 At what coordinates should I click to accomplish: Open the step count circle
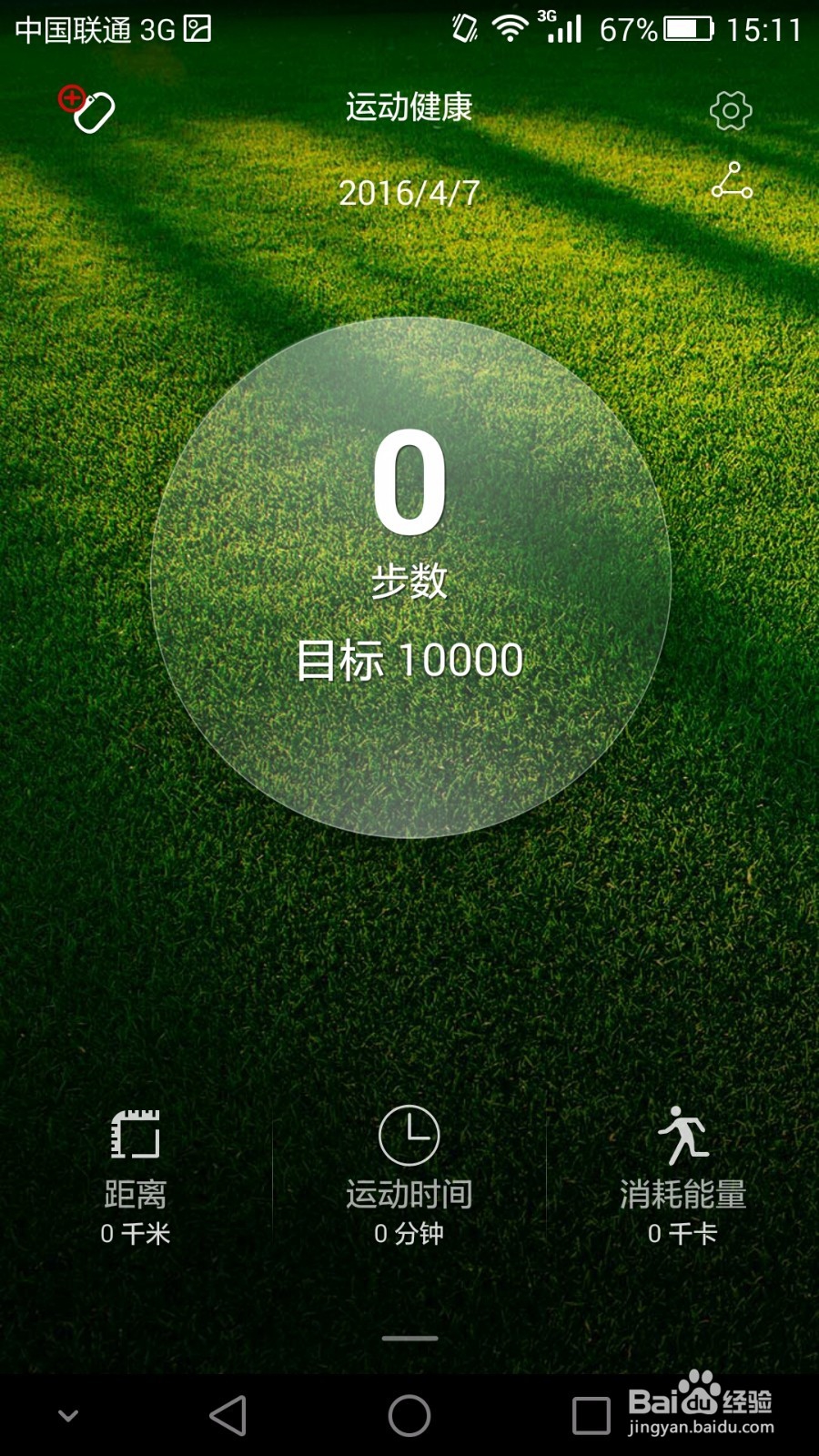tap(410, 577)
